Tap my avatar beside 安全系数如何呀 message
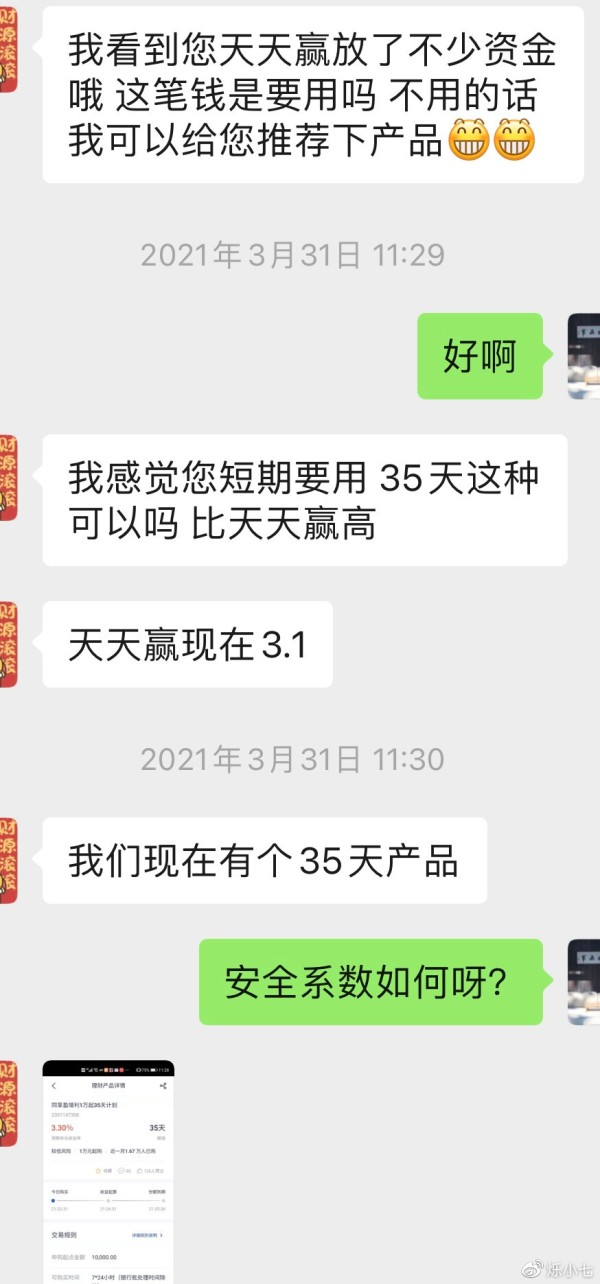The height and width of the screenshot is (1284, 600). coord(584,981)
